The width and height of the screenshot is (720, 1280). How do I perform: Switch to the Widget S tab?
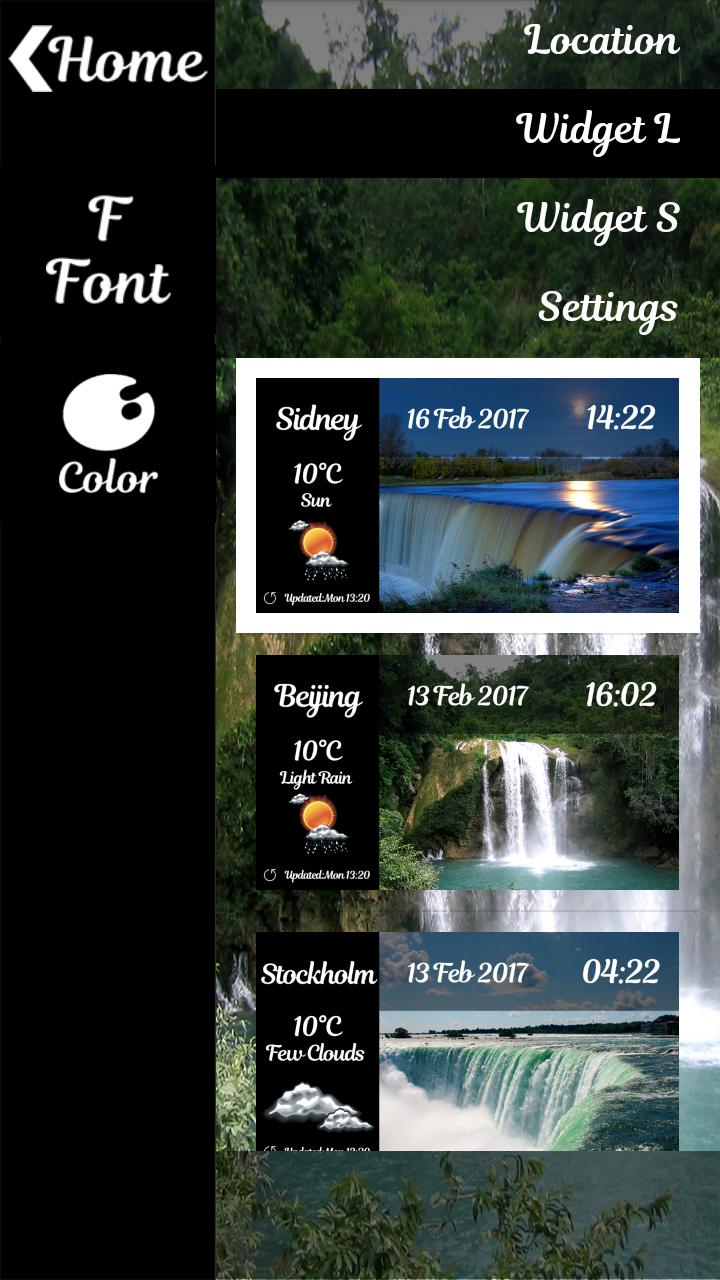point(597,219)
